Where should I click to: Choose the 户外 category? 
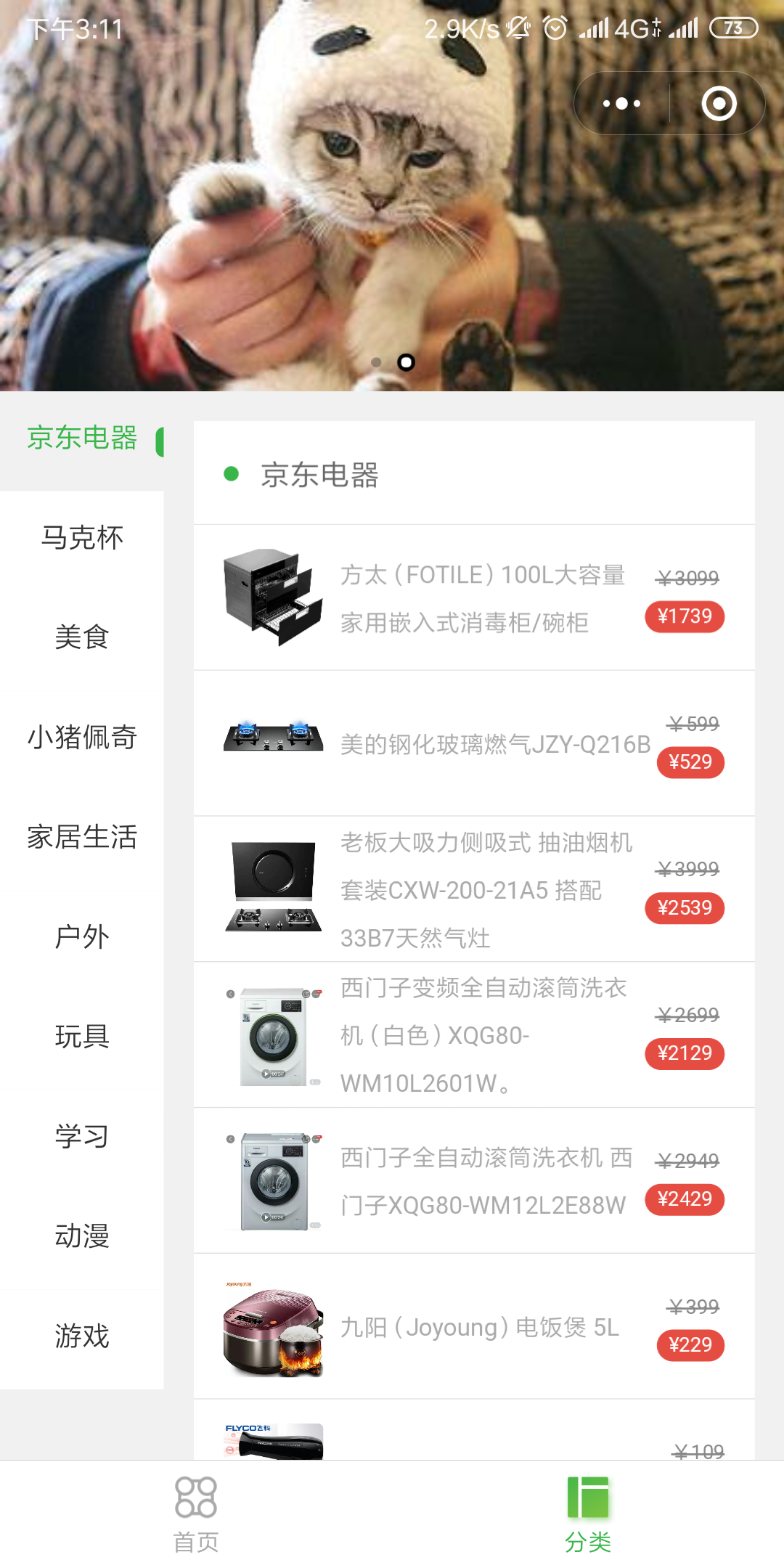[82, 936]
